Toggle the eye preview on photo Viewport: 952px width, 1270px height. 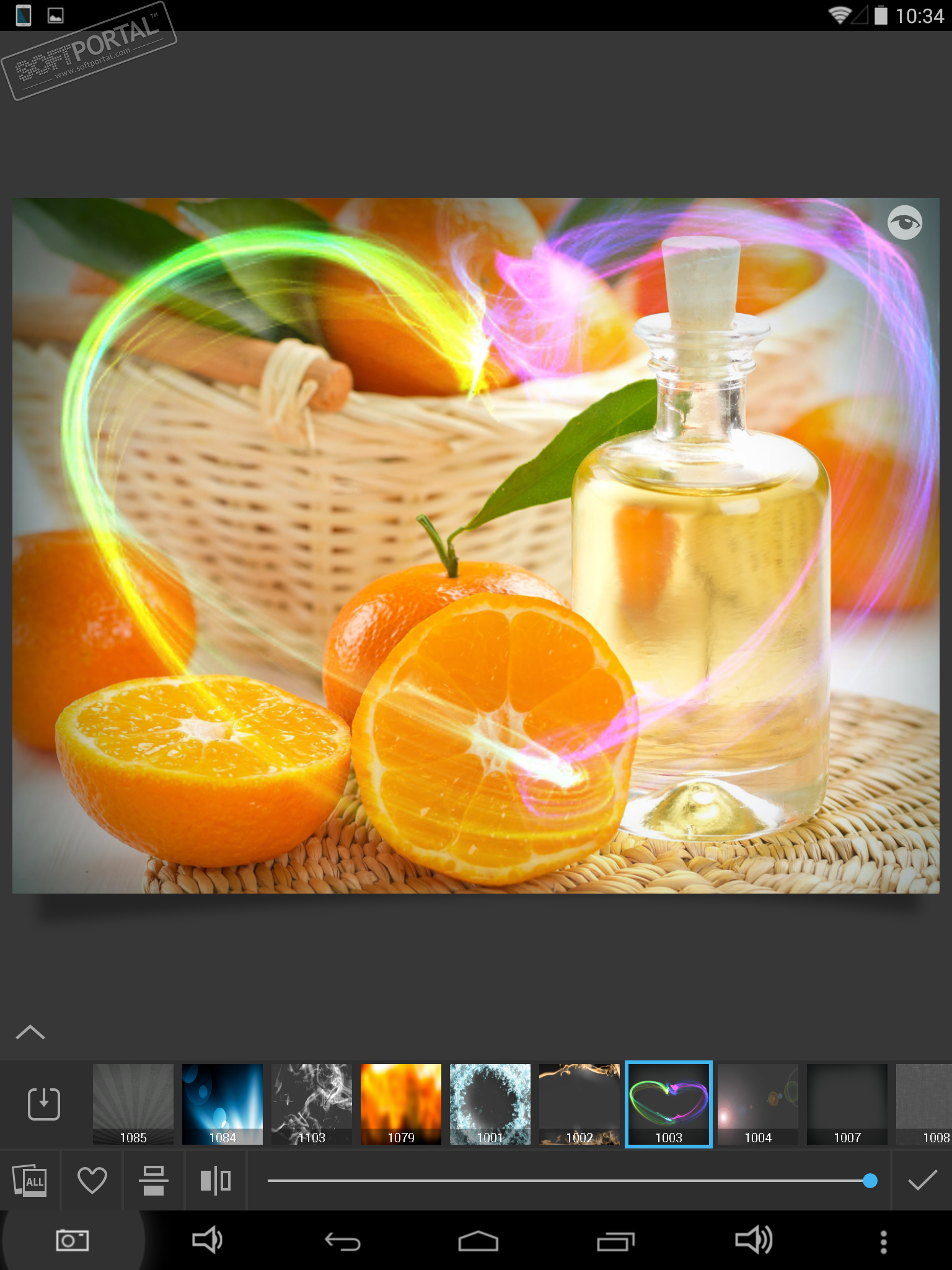click(904, 223)
